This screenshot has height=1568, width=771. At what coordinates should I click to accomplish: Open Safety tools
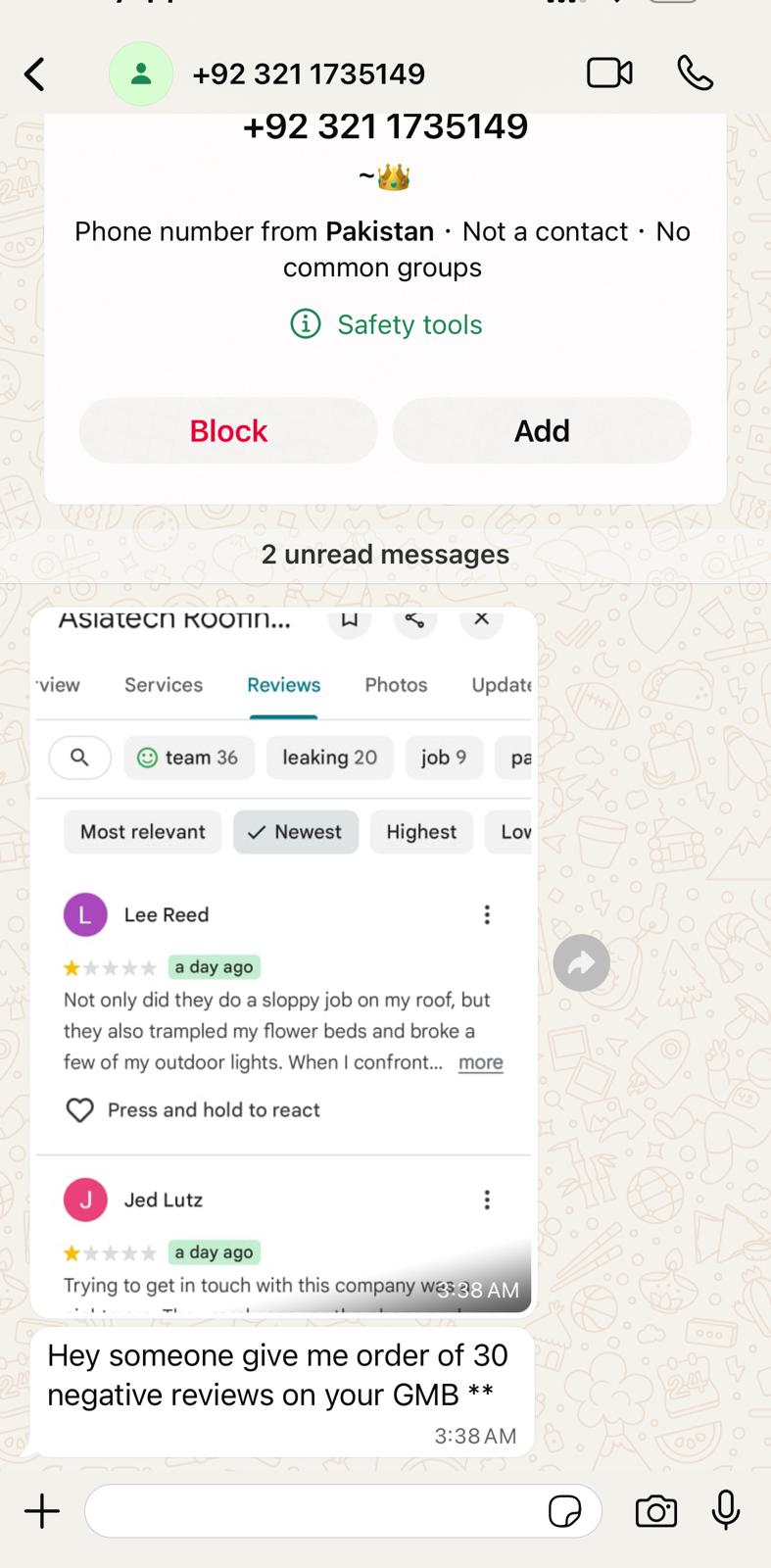pyautogui.click(x=387, y=324)
